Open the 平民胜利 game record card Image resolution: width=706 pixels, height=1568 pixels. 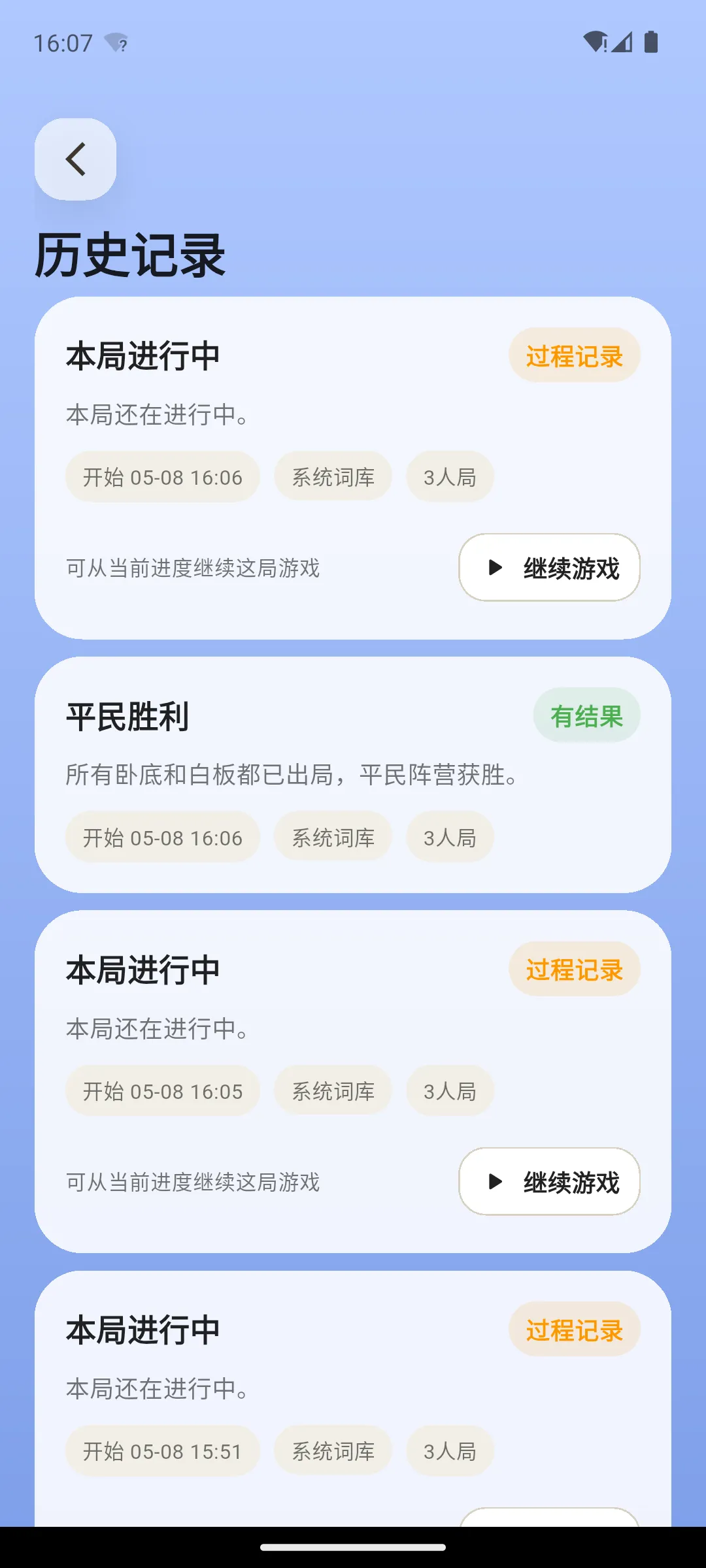coord(353,775)
